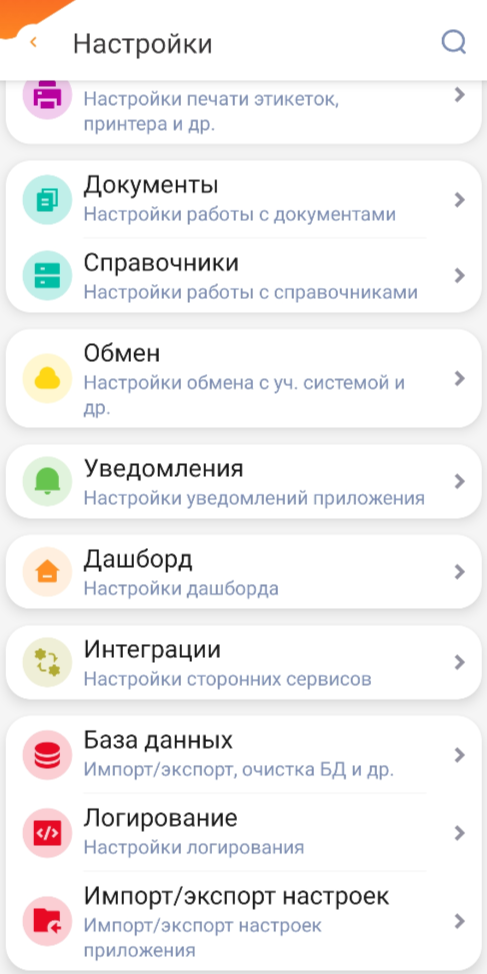Go back using the orange back arrow
Viewport: 487px width, 974px height.
click(x=34, y=43)
